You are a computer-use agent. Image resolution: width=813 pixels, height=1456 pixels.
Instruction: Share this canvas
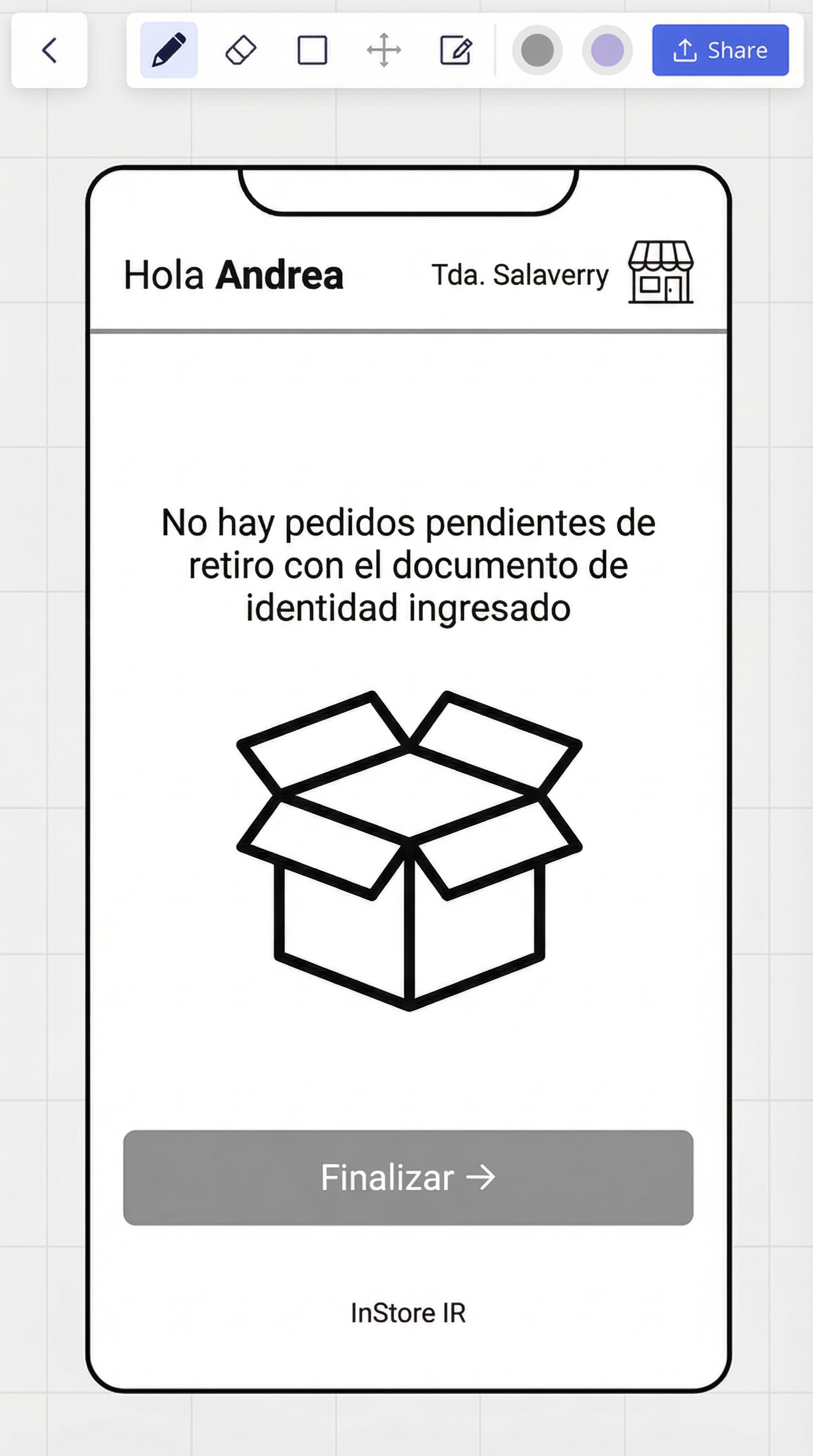(x=720, y=50)
